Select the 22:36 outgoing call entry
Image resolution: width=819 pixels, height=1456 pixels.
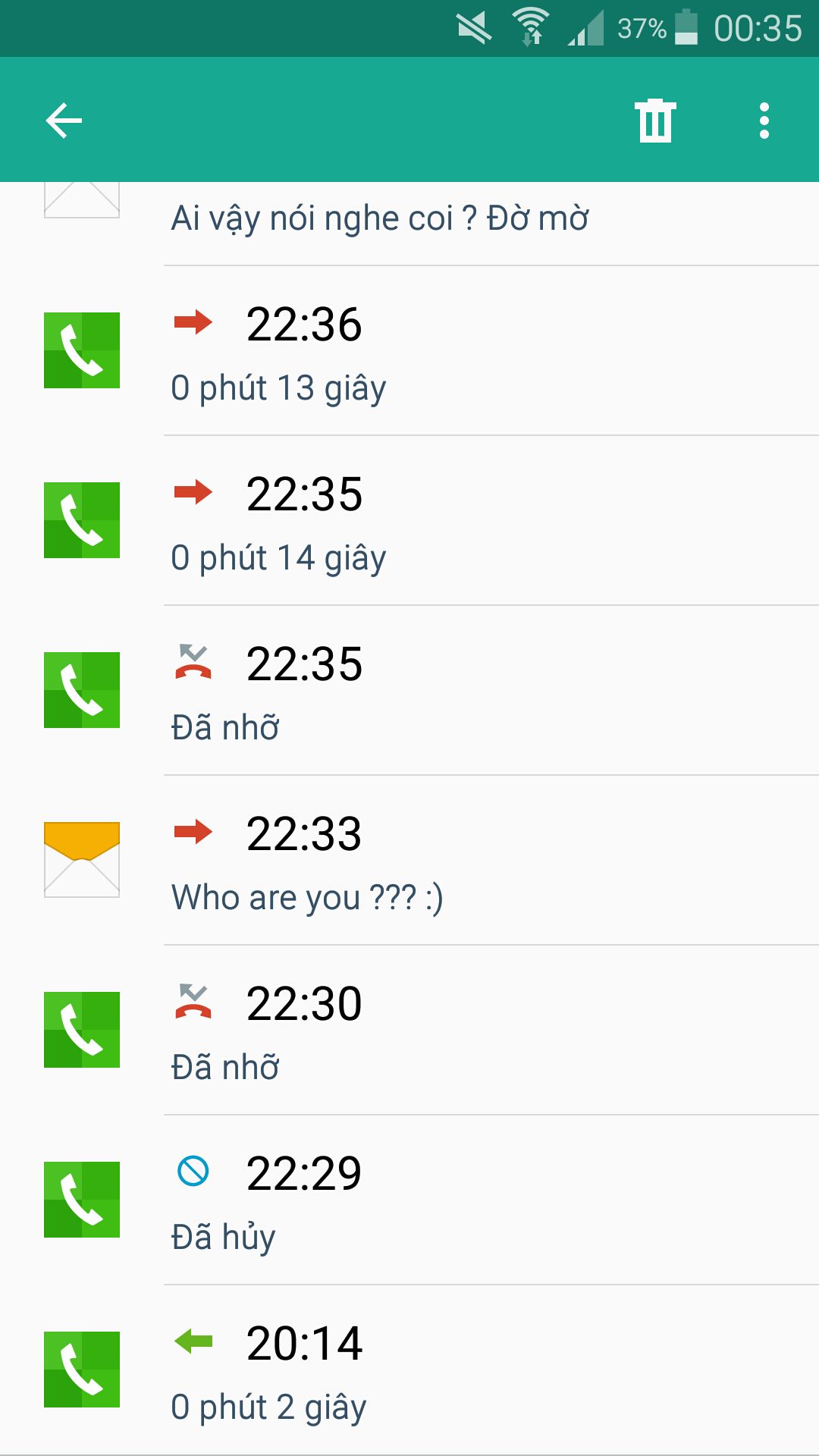point(409,351)
